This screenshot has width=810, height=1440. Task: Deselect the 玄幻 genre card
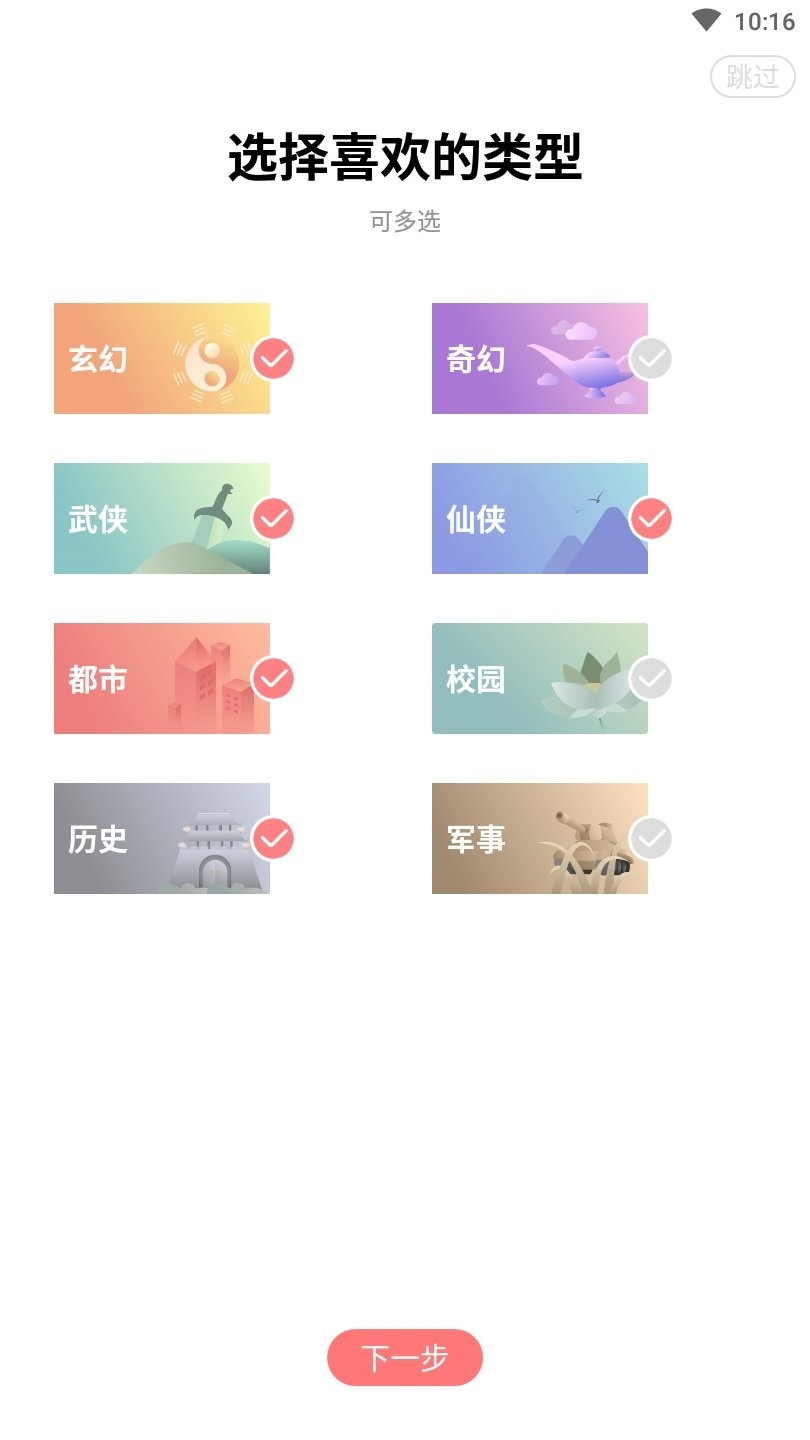point(162,358)
